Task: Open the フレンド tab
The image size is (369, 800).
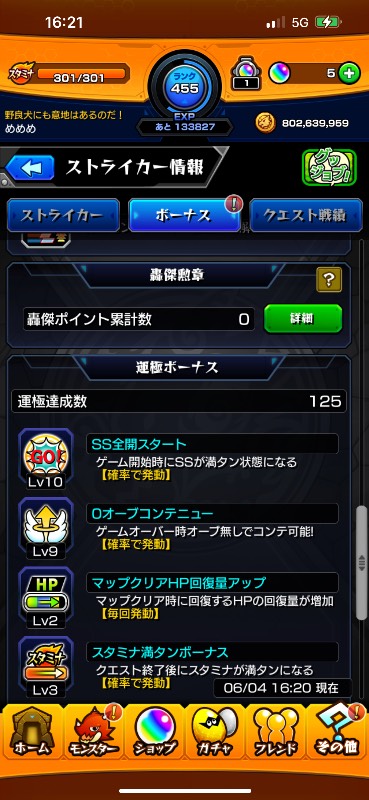Action: coord(276,731)
